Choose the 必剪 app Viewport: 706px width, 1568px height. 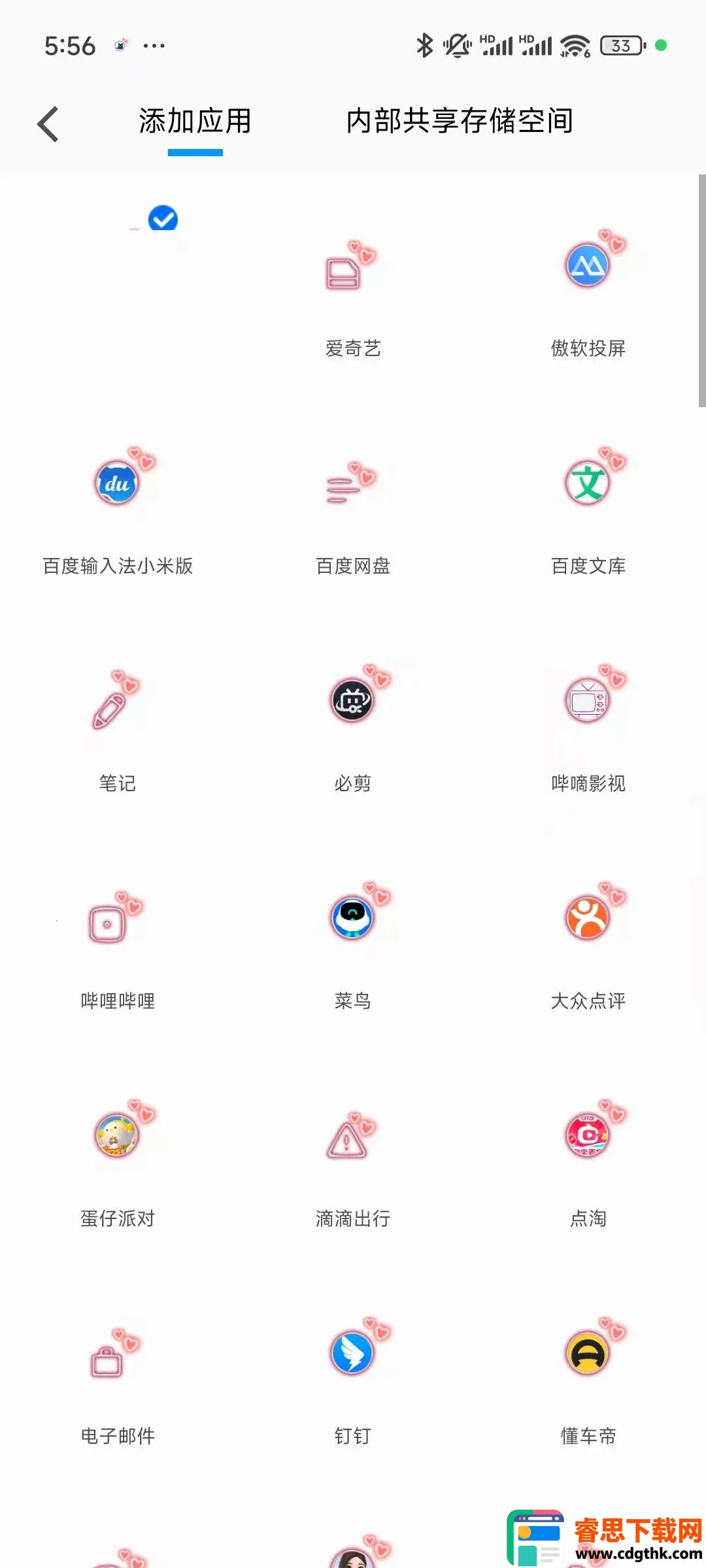[352, 702]
